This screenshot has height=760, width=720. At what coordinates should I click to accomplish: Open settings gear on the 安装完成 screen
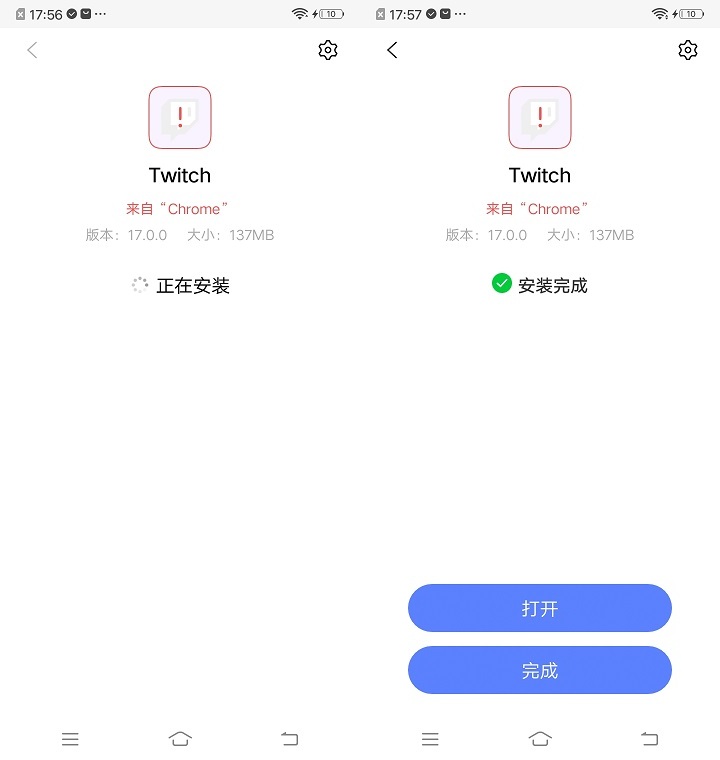687,50
